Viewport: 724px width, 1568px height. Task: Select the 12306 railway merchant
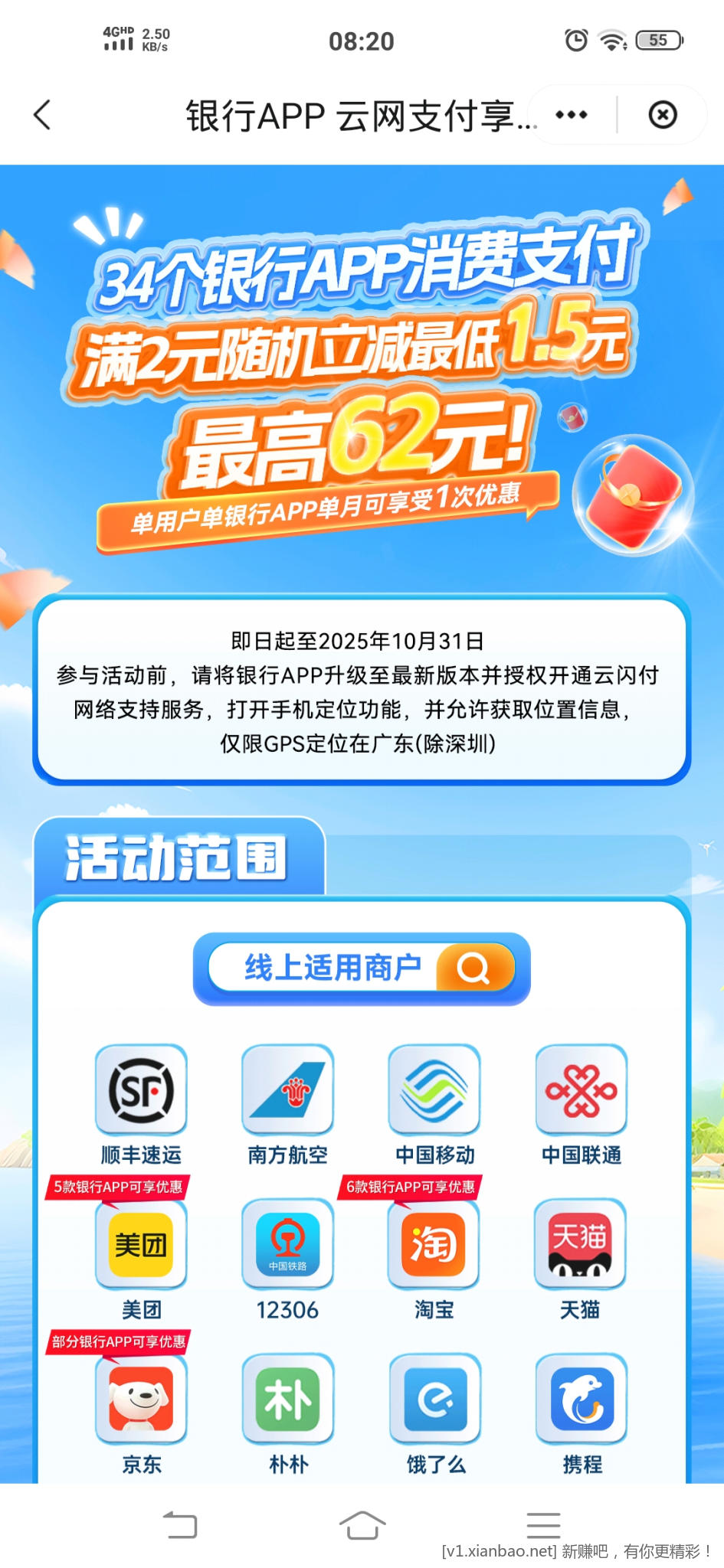point(287,1244)
